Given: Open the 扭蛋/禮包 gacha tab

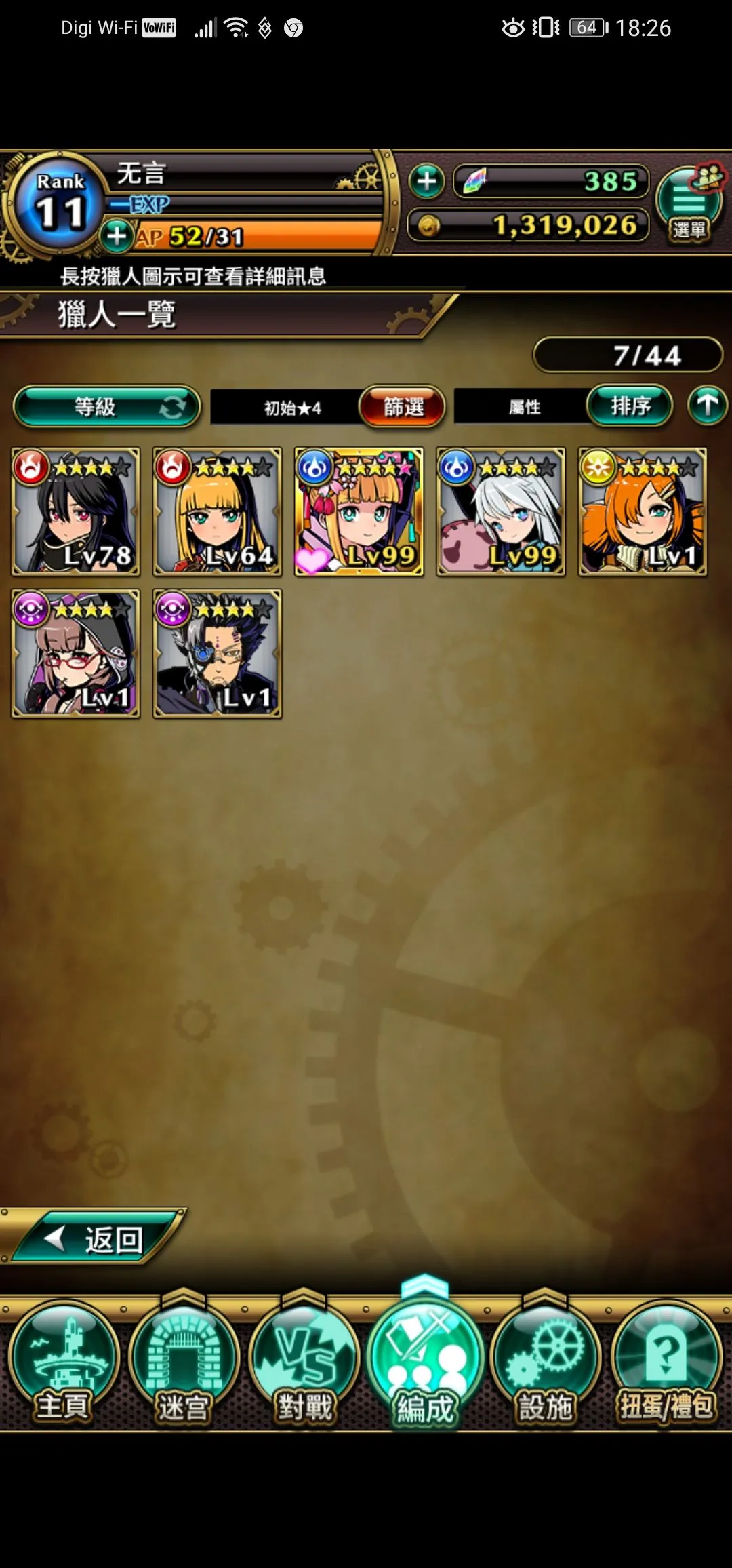Looking at the screenshot, I should (666, 1363).
